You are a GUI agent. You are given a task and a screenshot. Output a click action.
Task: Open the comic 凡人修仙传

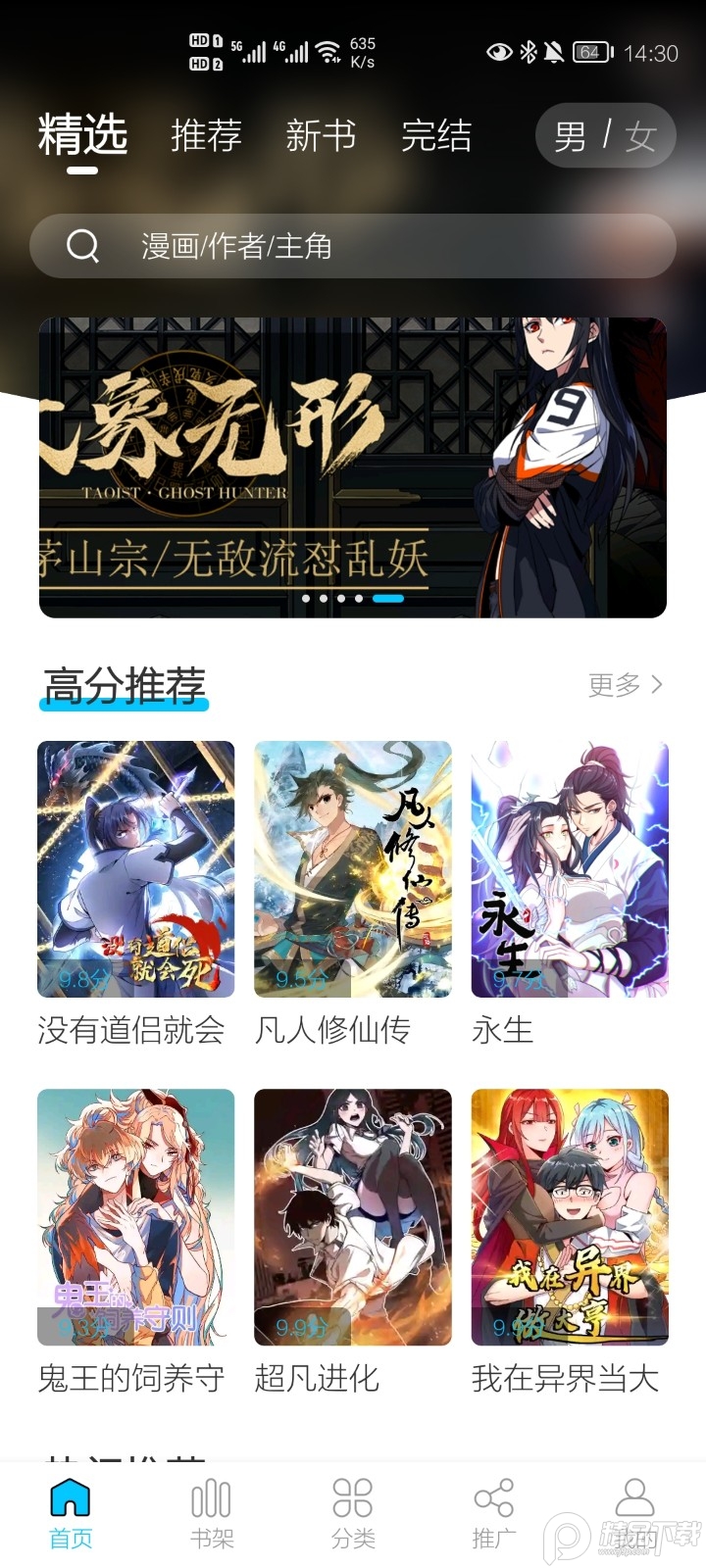click(x=352, y=872)
